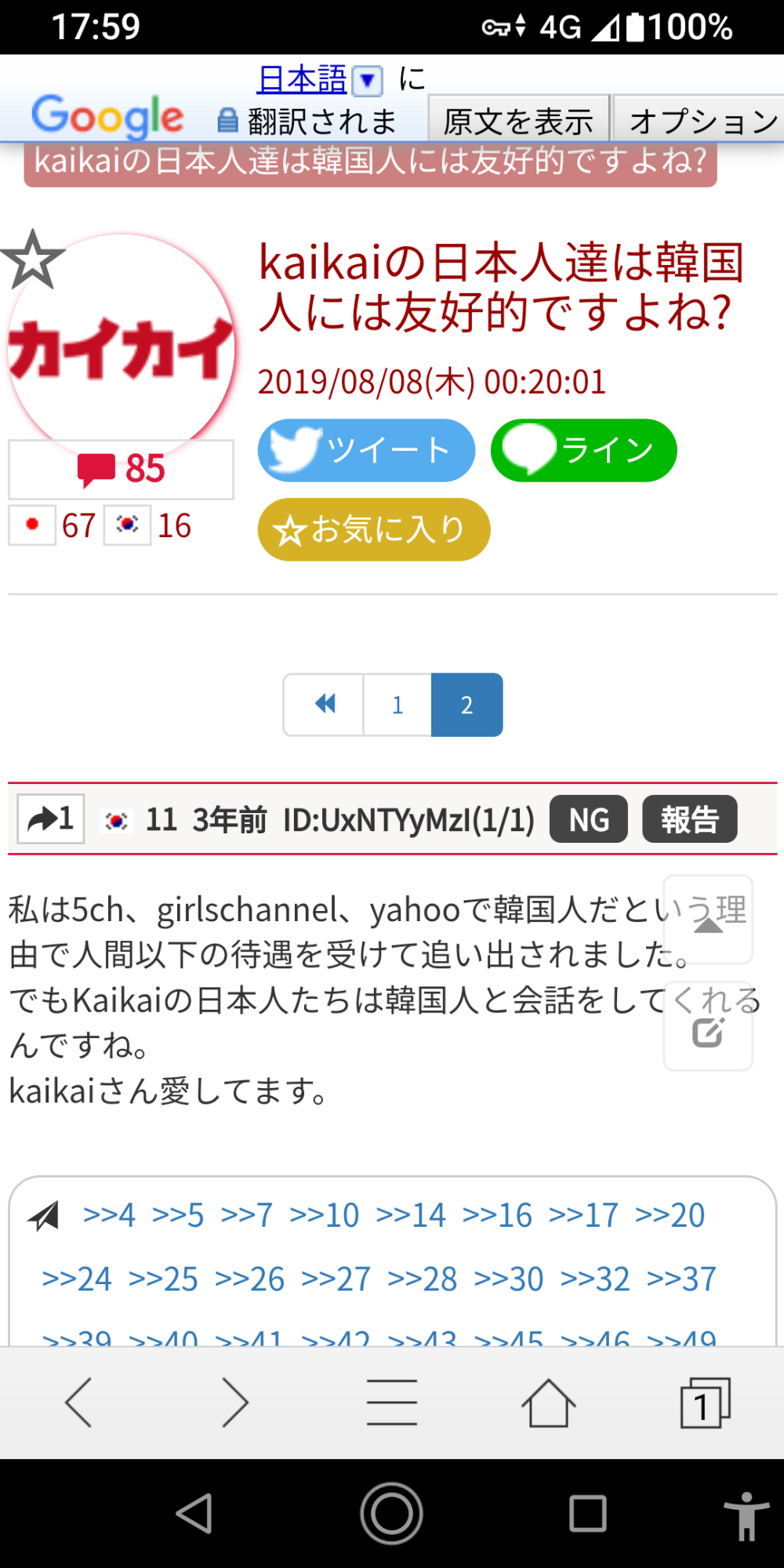Open the >>25 reply link
Screen dimensions: 784x1568
click(x=163, y=1279)
